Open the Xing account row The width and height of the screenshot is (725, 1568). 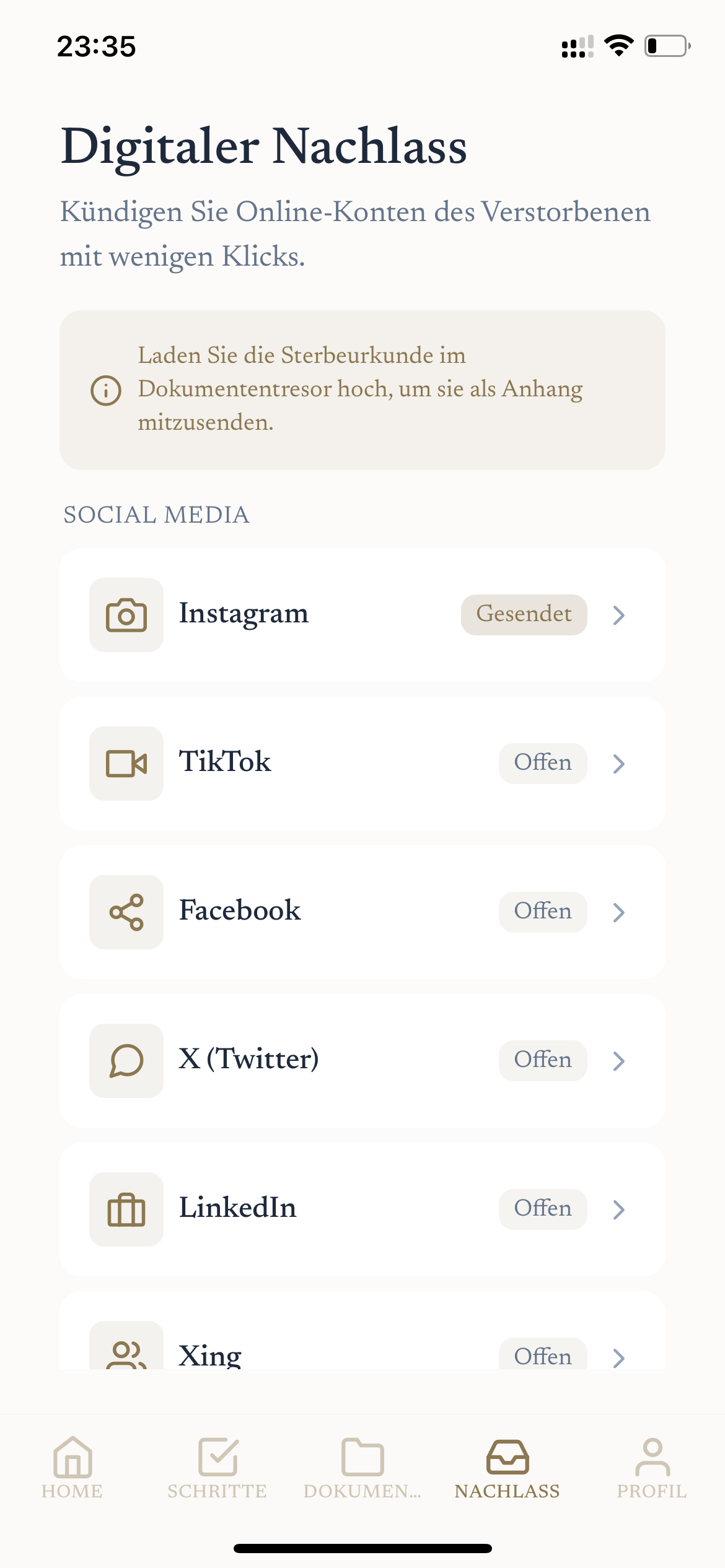362,1350
